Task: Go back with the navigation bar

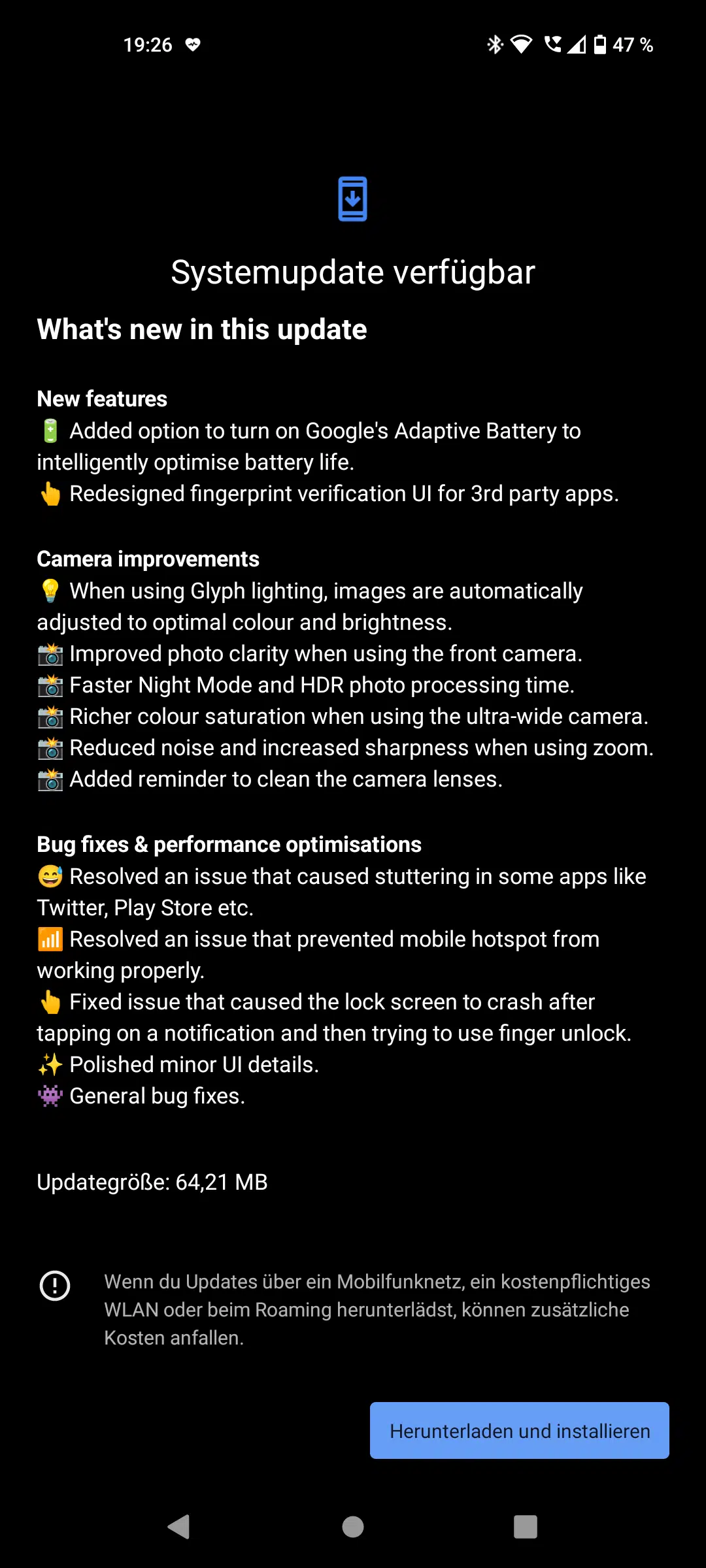Action: (179, 1527)
